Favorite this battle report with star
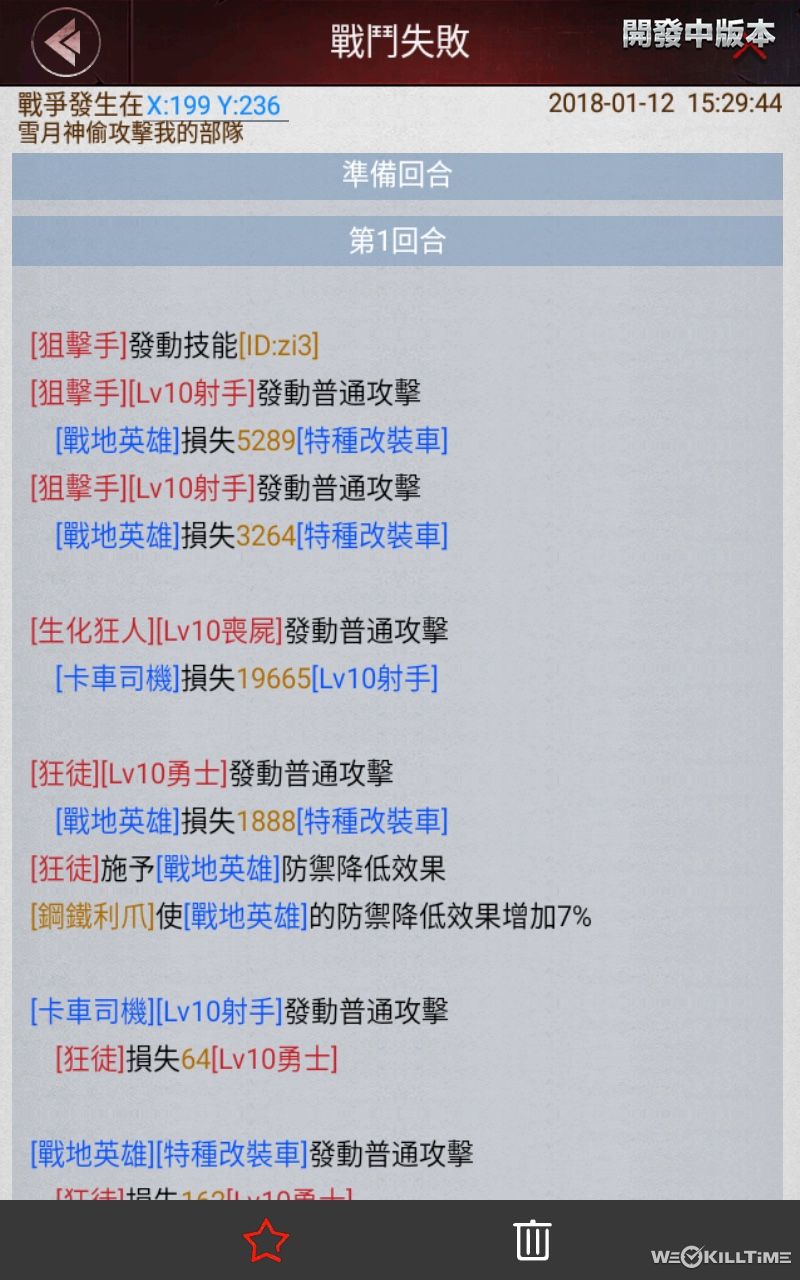 pyautogui.click(x=266, y=1241)
